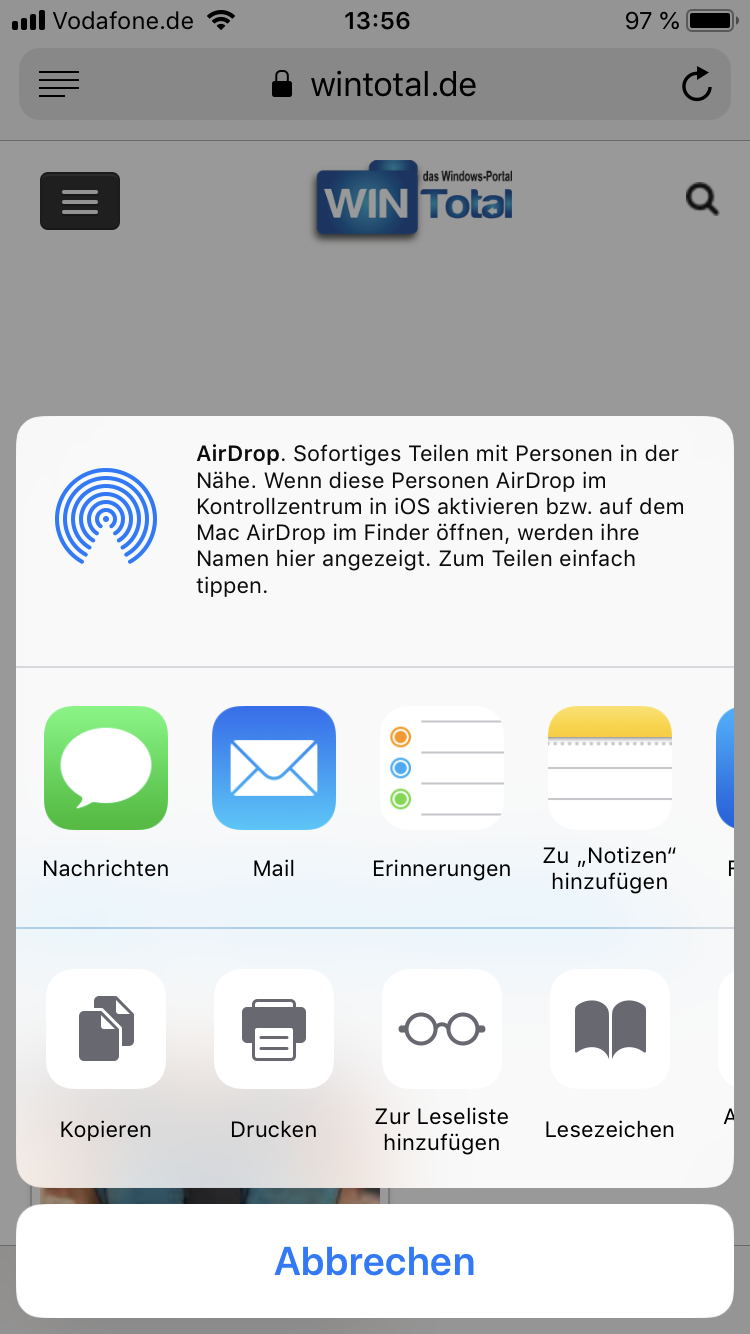Share the page via Mail

pyautogui.click(x=274, y=768)
